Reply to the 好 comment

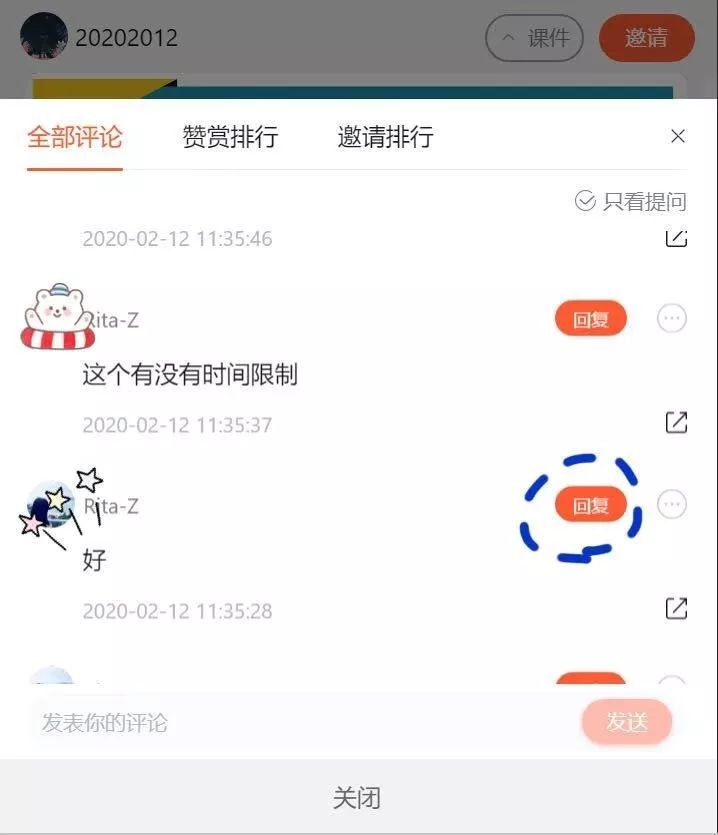pyautogui.click(x=590, y=506)
